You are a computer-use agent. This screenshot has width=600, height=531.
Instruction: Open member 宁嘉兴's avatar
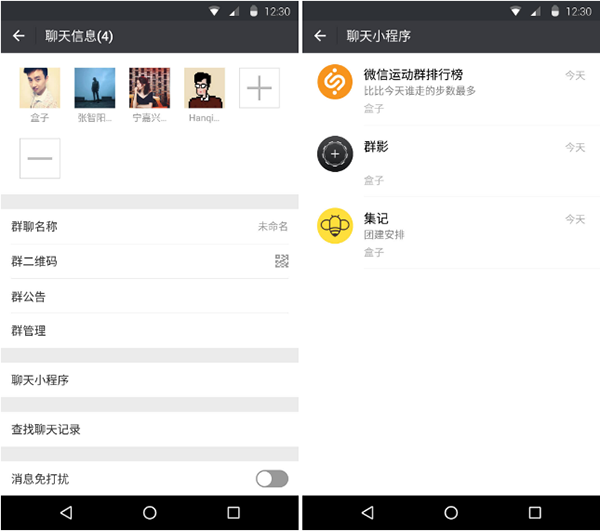[x=150, y=88]
